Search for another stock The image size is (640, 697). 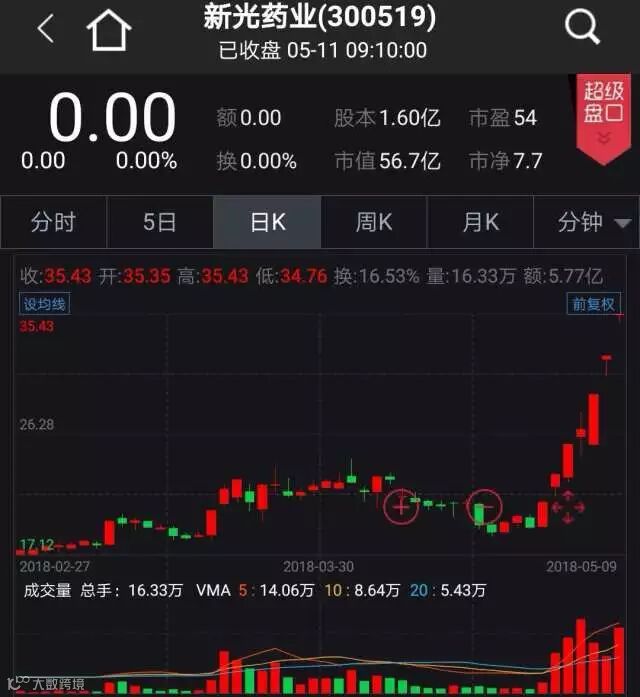click(x=582, y=28)
